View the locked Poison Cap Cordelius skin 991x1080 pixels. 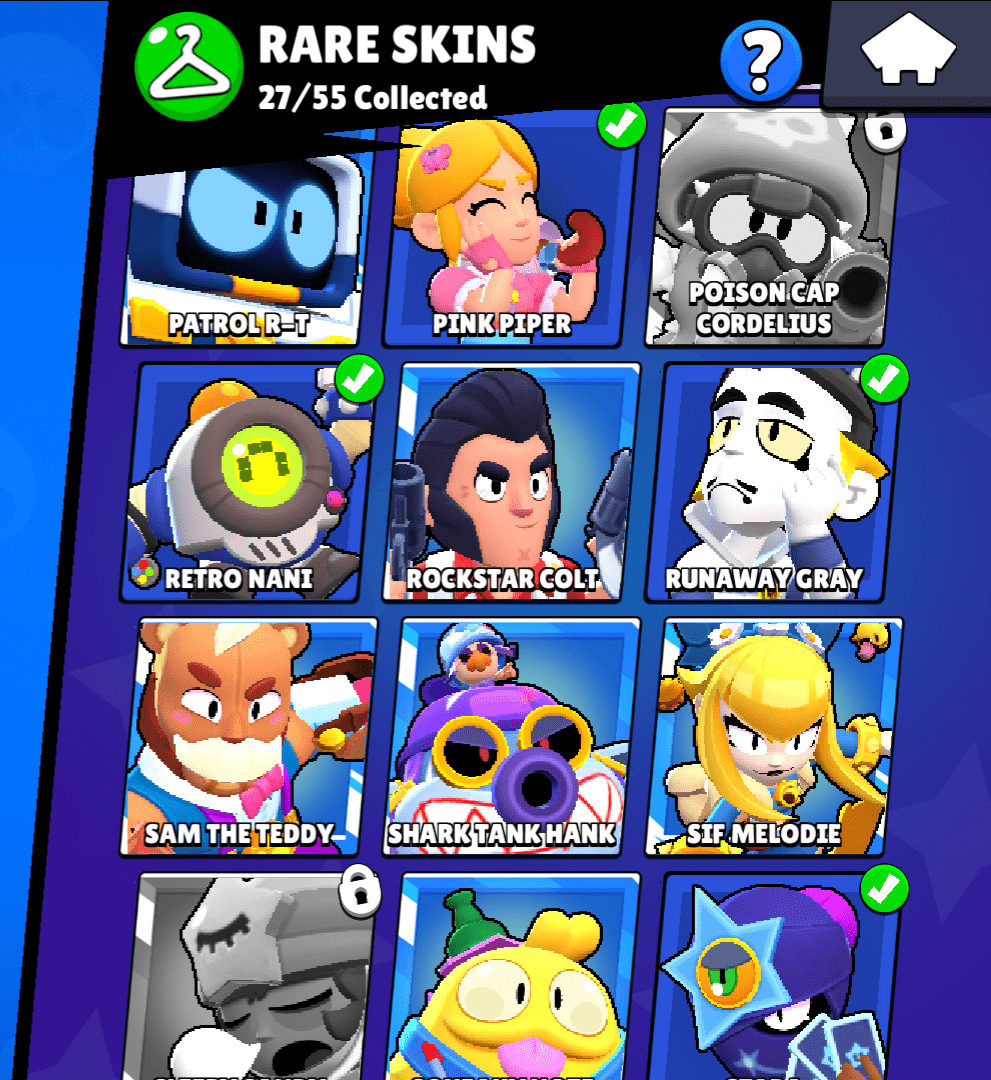[x=770, y=235]
